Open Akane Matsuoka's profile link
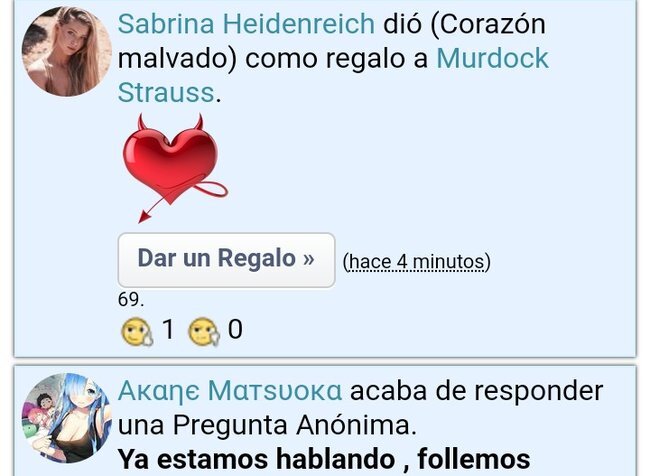The height and width of the screenshot is (476, 650). (x=230, y=390)
